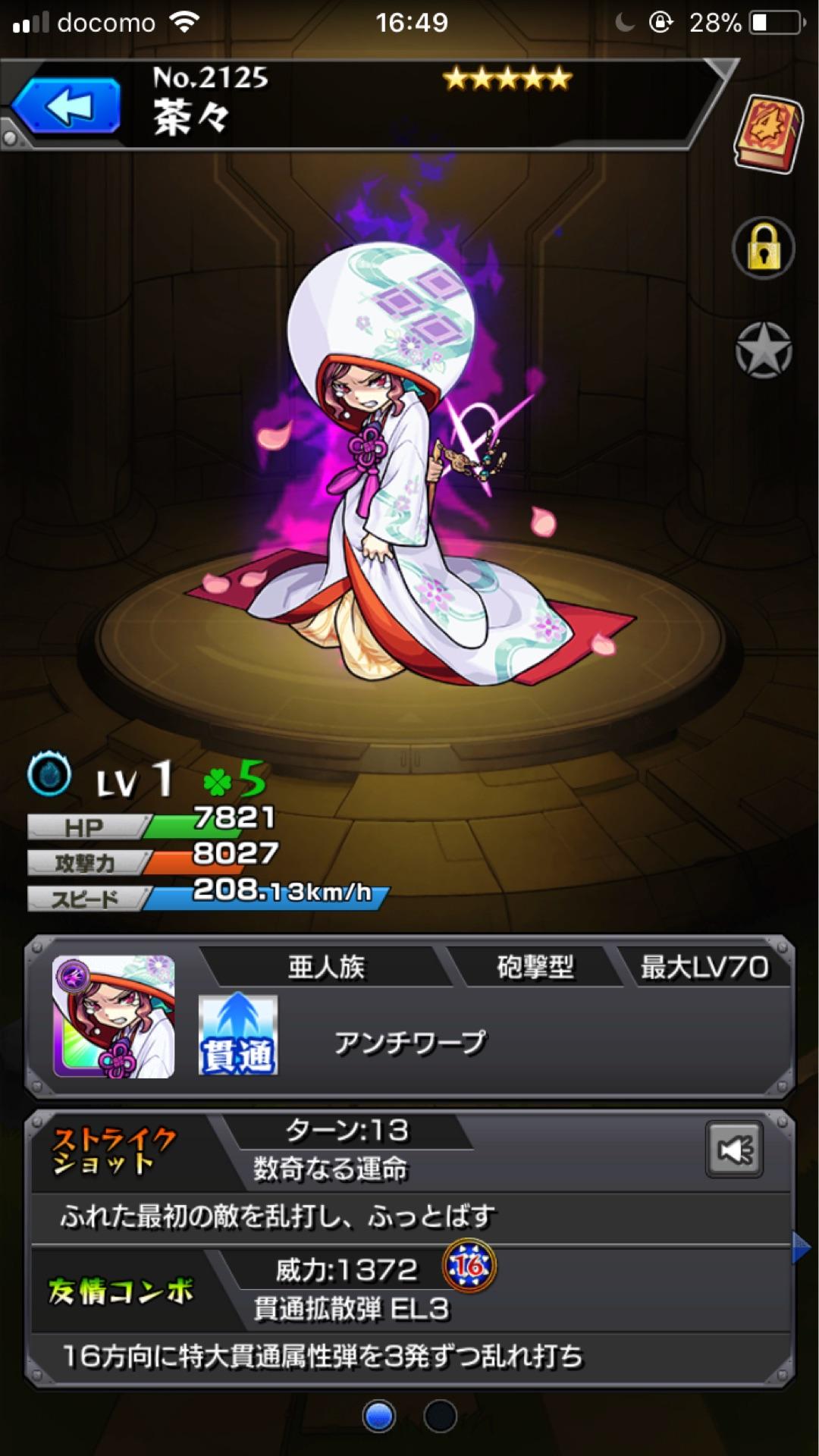Play the Strike Shot voice speaker button
819x1456 pixels.
734,1151
